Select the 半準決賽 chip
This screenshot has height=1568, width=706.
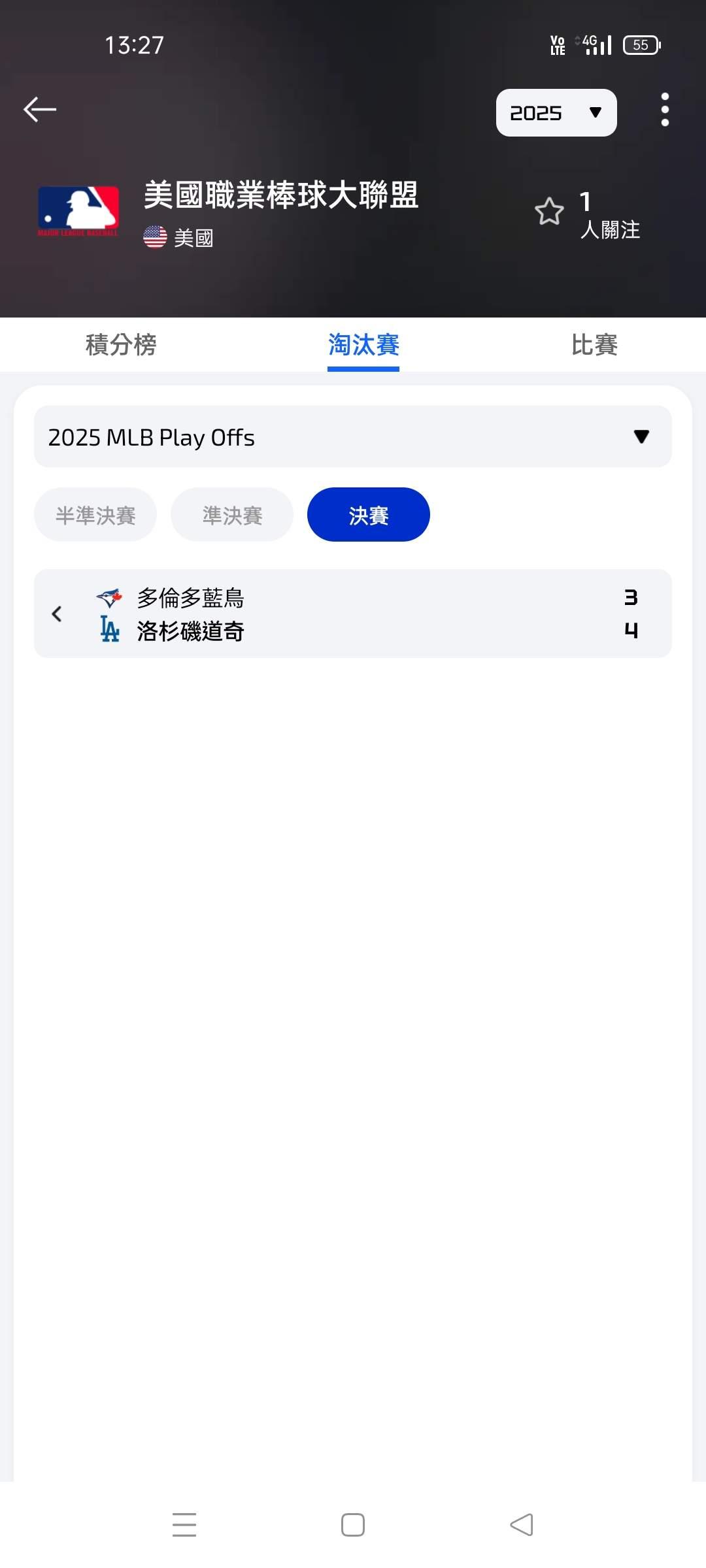pos(95,515)
